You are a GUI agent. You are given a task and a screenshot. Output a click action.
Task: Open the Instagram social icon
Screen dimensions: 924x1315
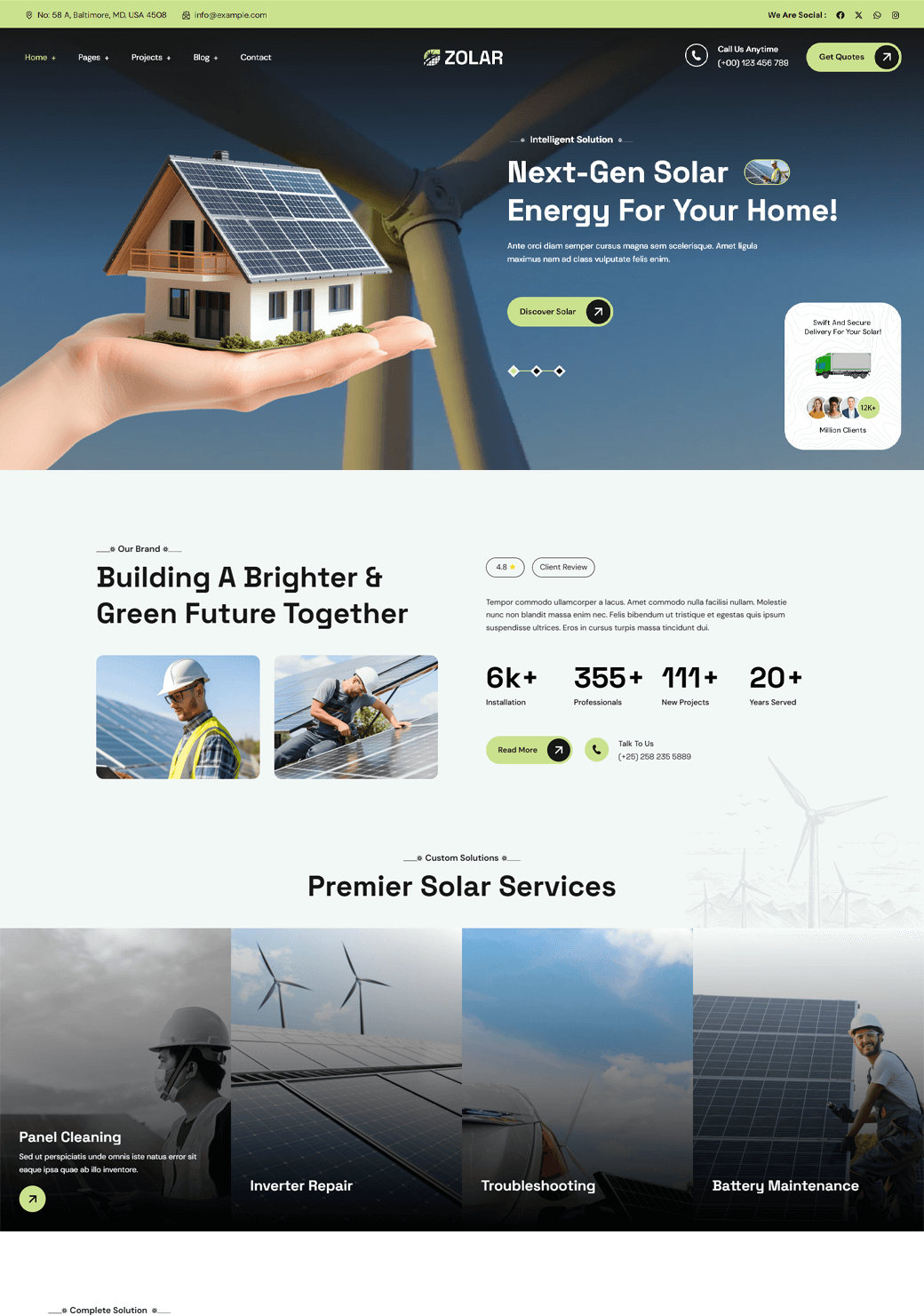pos(896,15)
